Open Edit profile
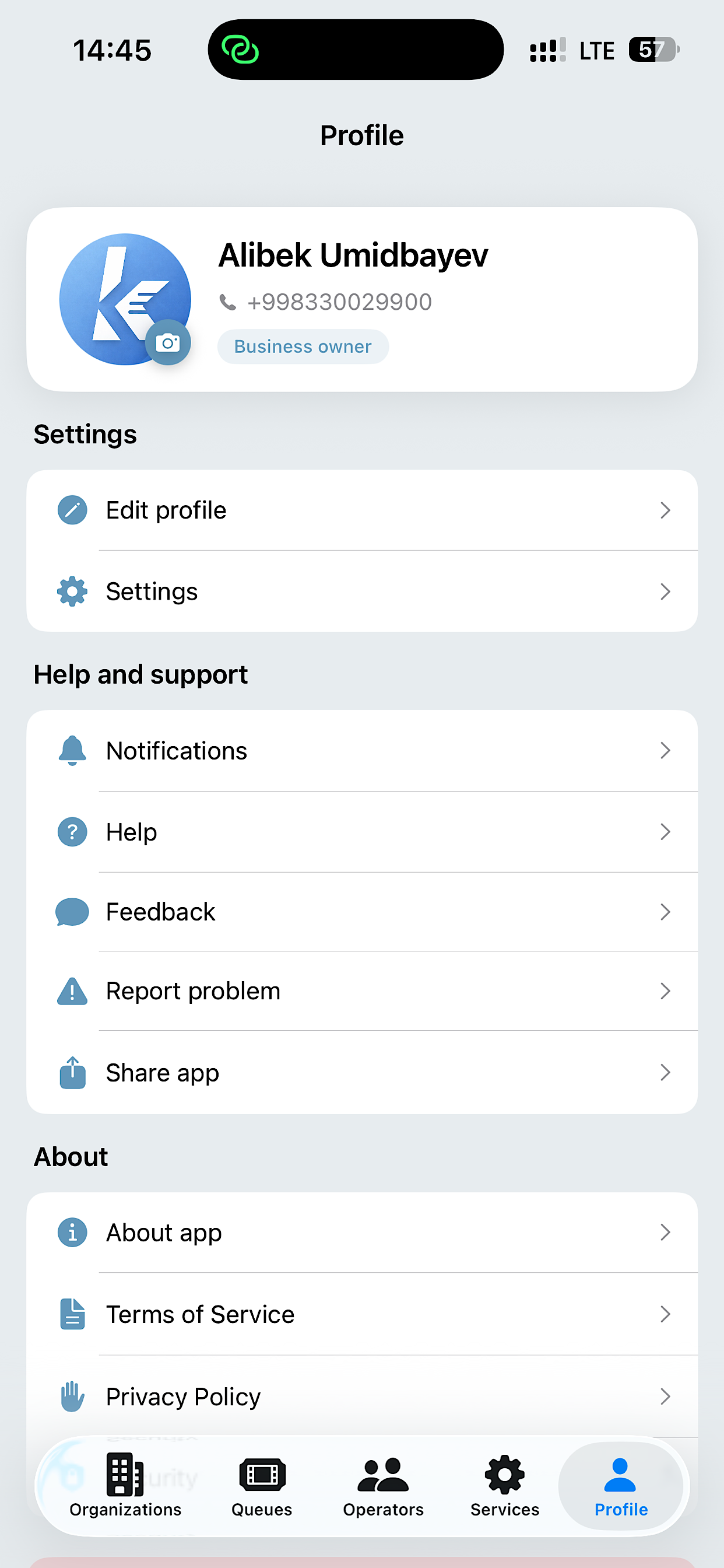 (x=362, y=510)
